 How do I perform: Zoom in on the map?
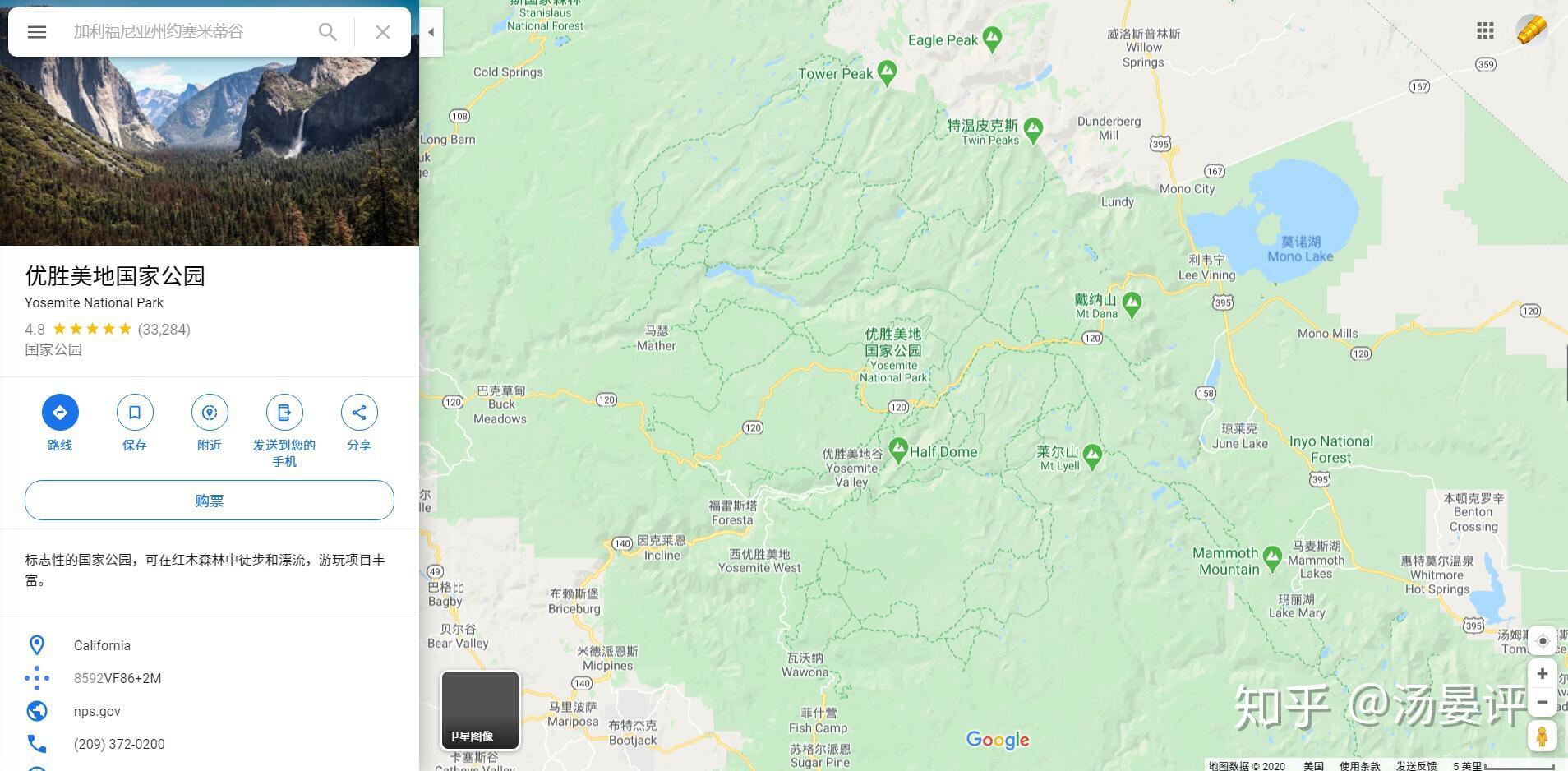click(1543, 674)
